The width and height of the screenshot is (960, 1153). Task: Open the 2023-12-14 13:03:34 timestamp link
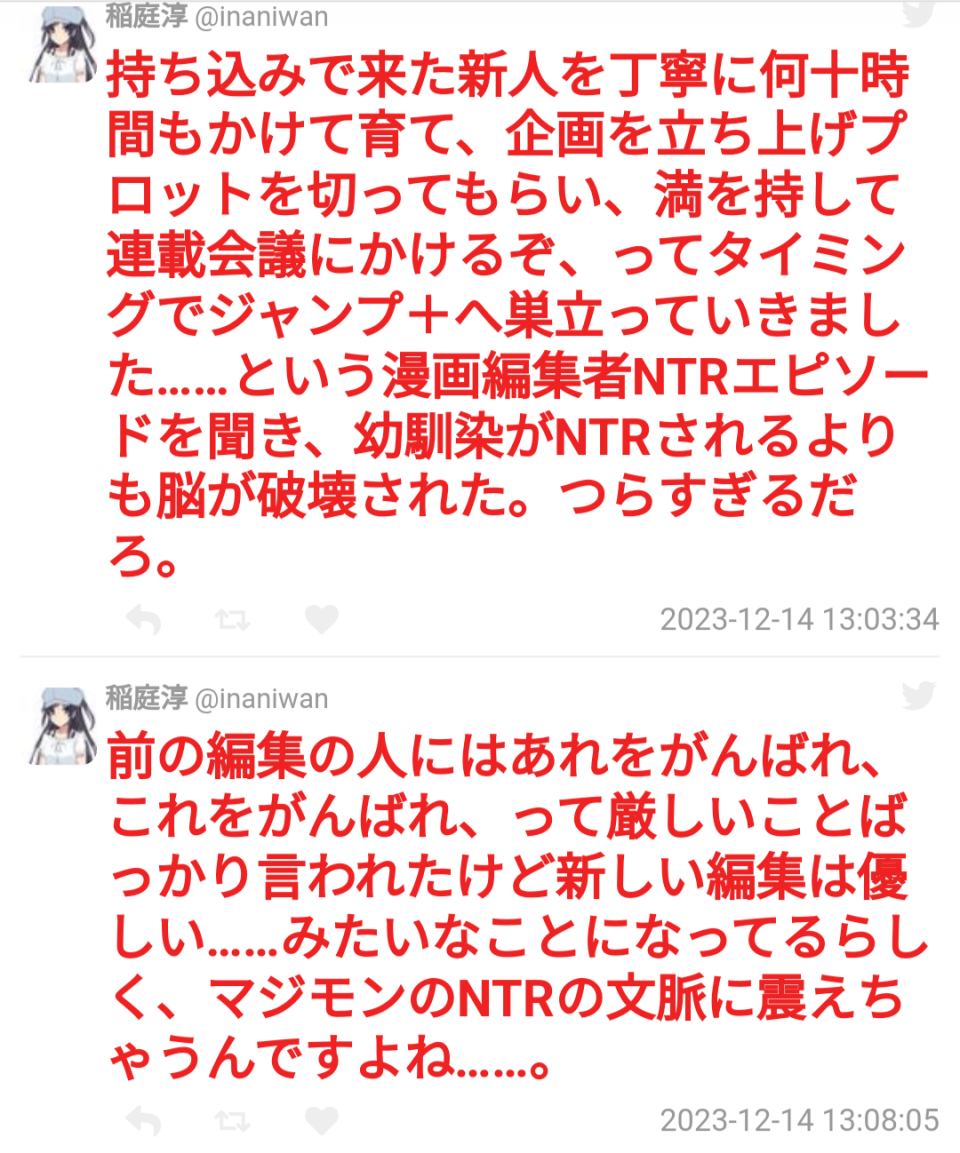[799, 620]
